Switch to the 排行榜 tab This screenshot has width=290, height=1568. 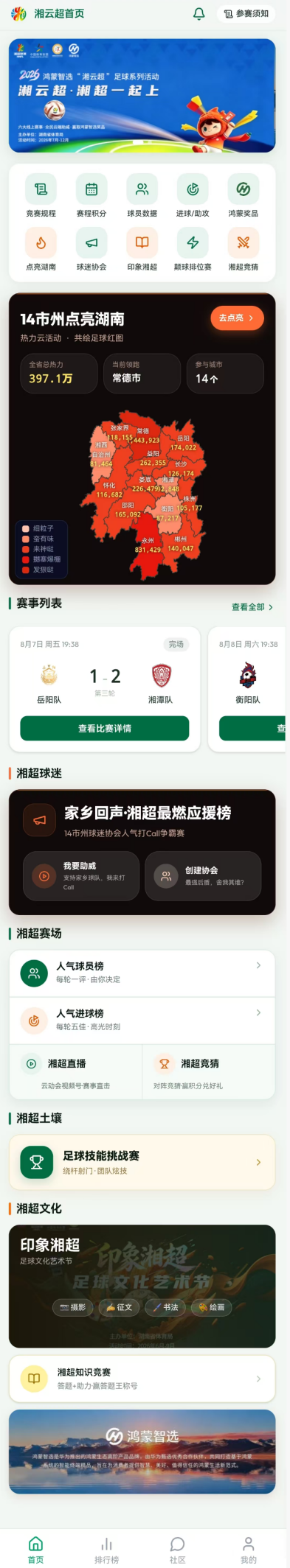coord(107,1550)
